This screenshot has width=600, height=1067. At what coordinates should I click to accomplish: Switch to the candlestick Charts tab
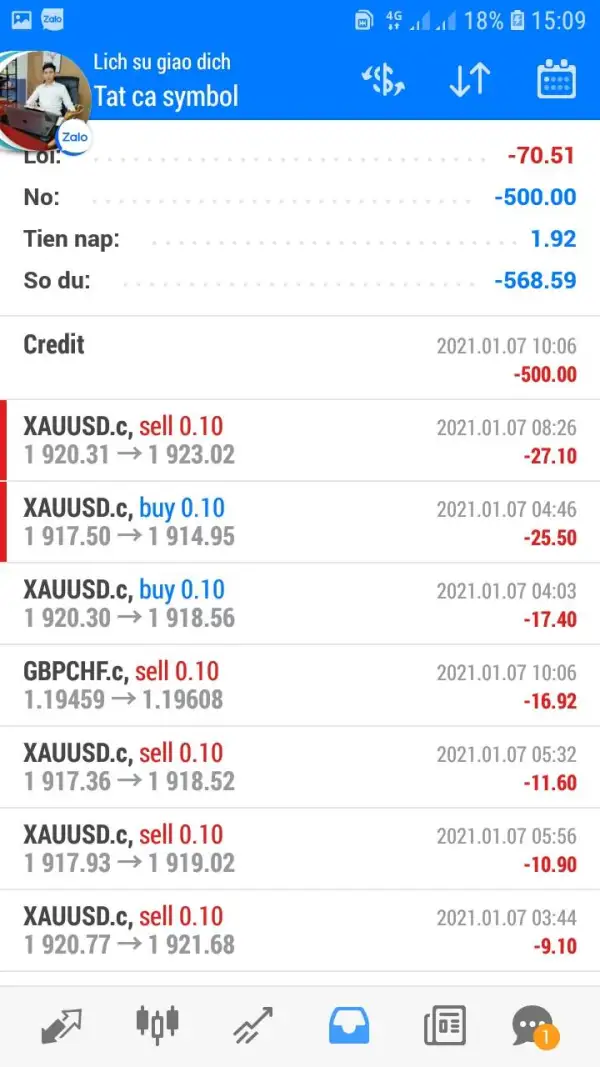157,1024
